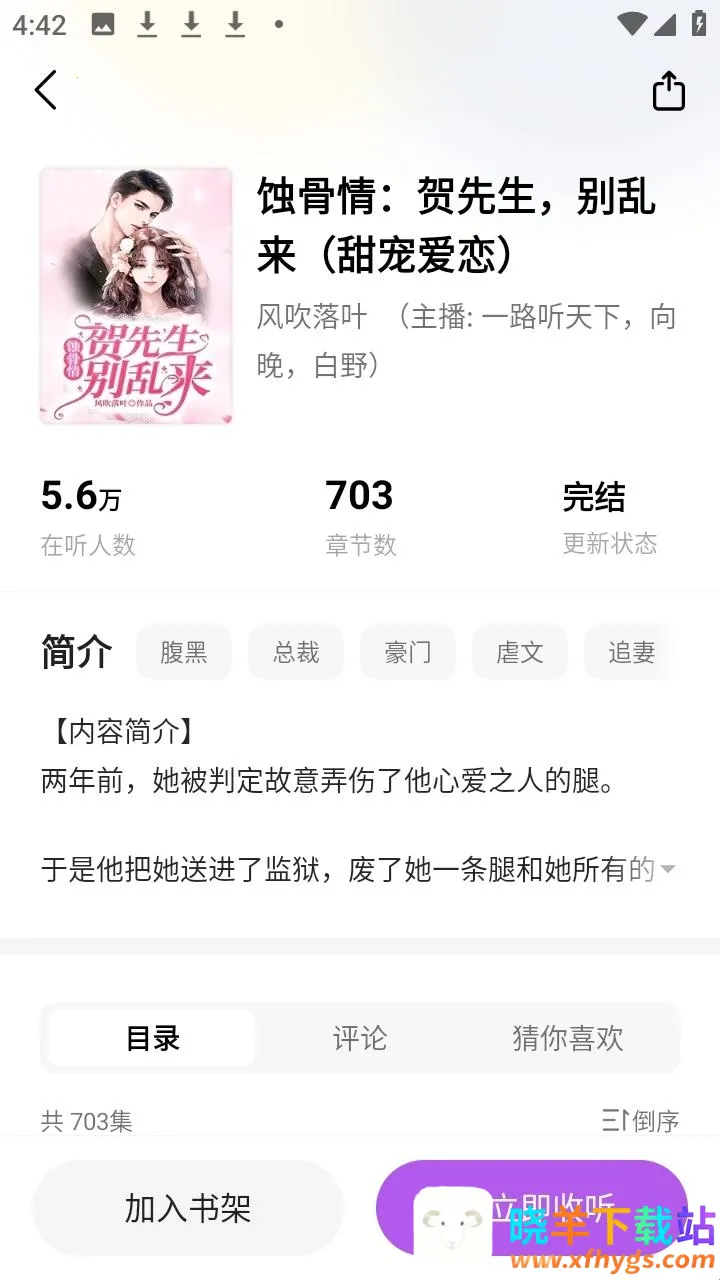Switch to the 猜你喜欢 tab

567,1038
